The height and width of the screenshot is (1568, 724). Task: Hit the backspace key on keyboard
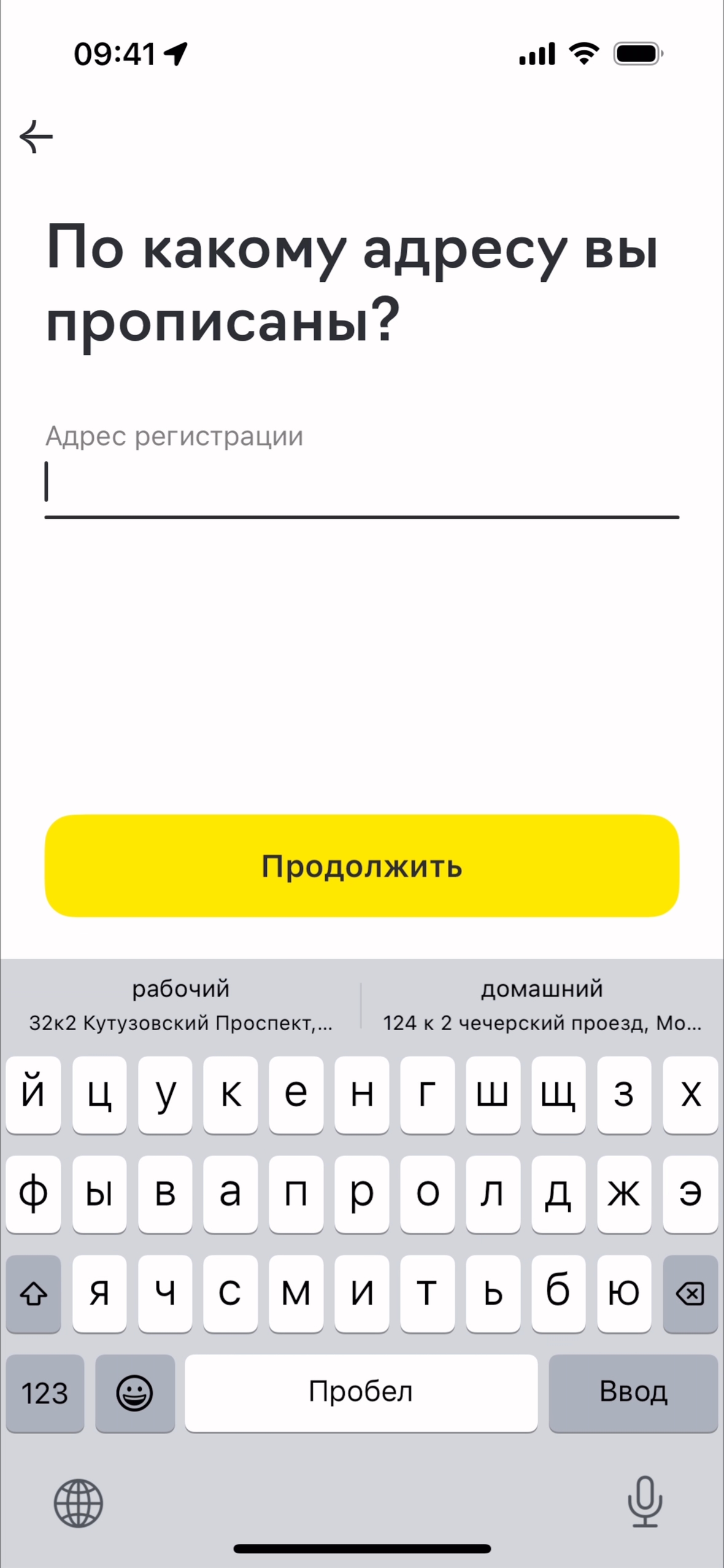[x=690, y=1293]
